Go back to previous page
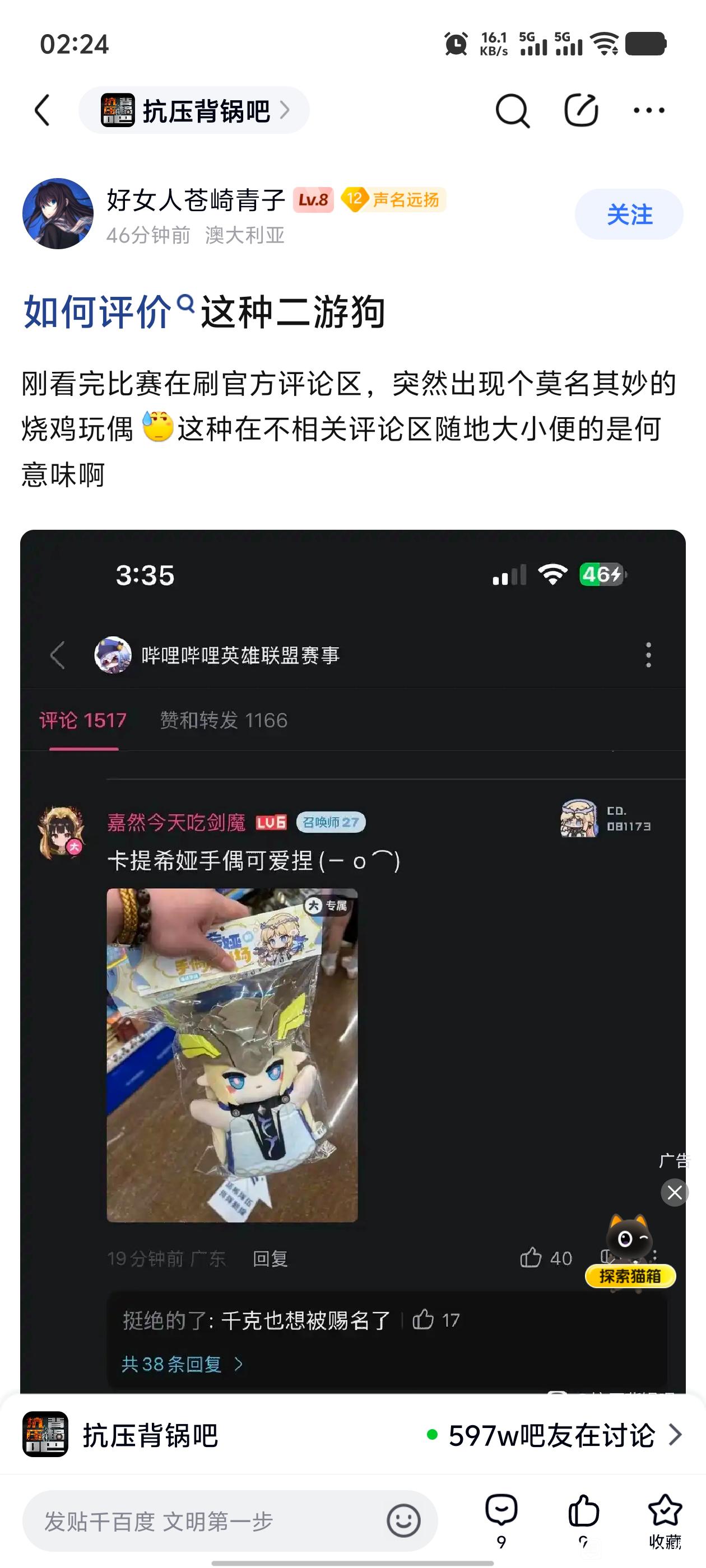Viewport: 706px width, 1568px height. [x=43, y=111]
